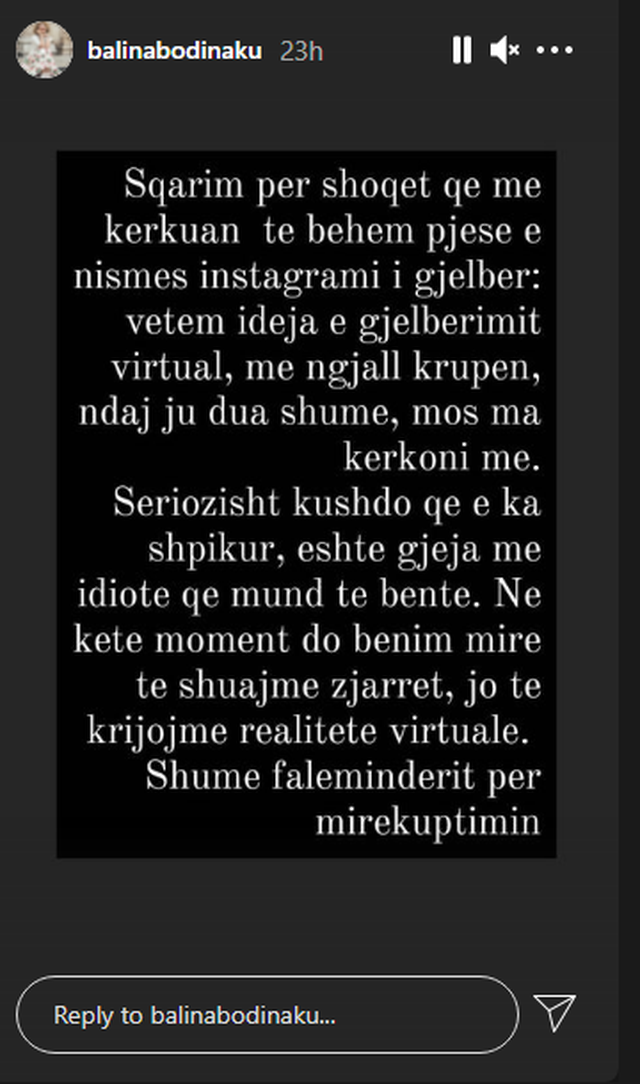Tap the balinabodinaku username
This screenshot has width=640, height=1084.
[x=174, y=52]
